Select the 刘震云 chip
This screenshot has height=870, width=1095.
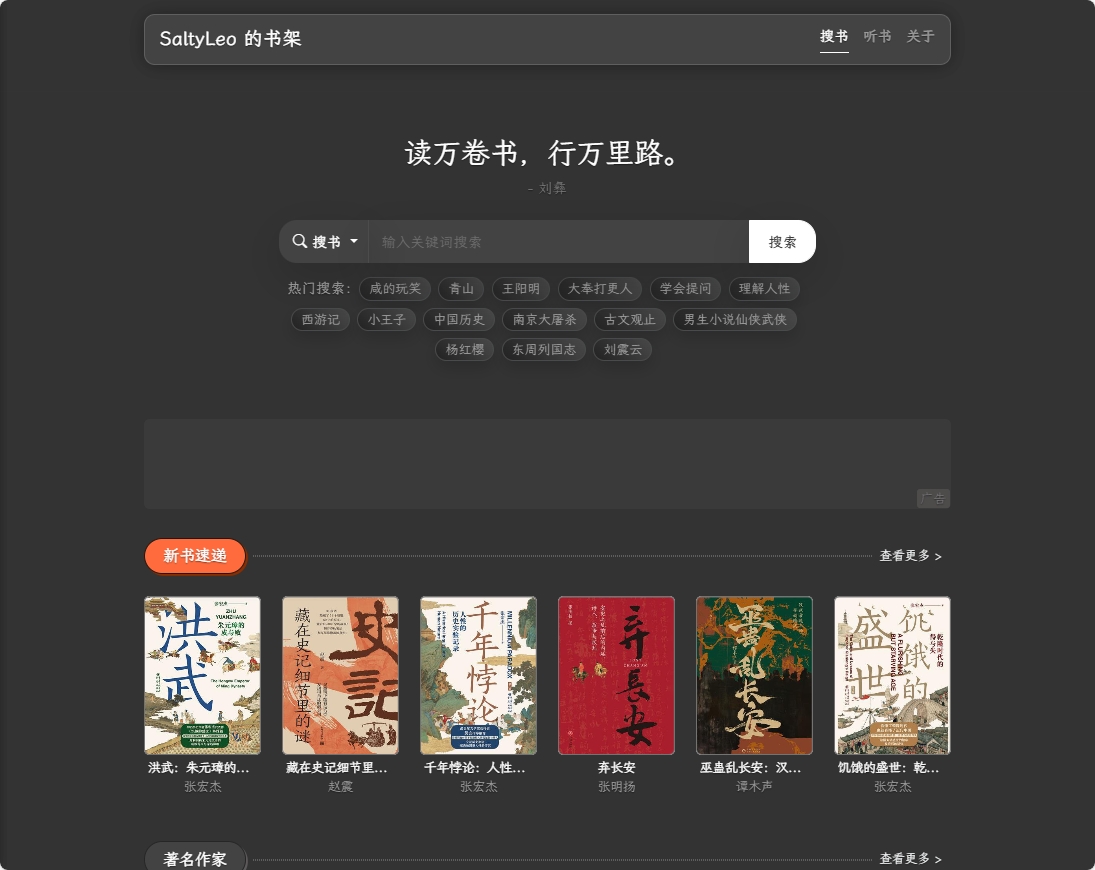click(x=622, y=350)
